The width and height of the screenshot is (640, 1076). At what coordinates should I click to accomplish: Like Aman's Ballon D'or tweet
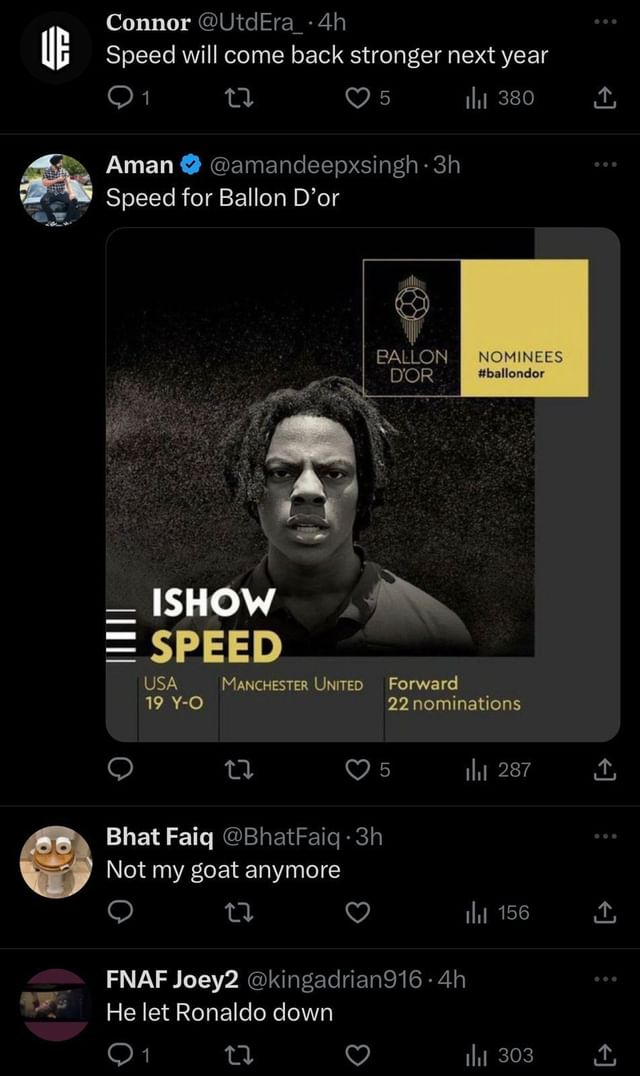click(357, 769)
